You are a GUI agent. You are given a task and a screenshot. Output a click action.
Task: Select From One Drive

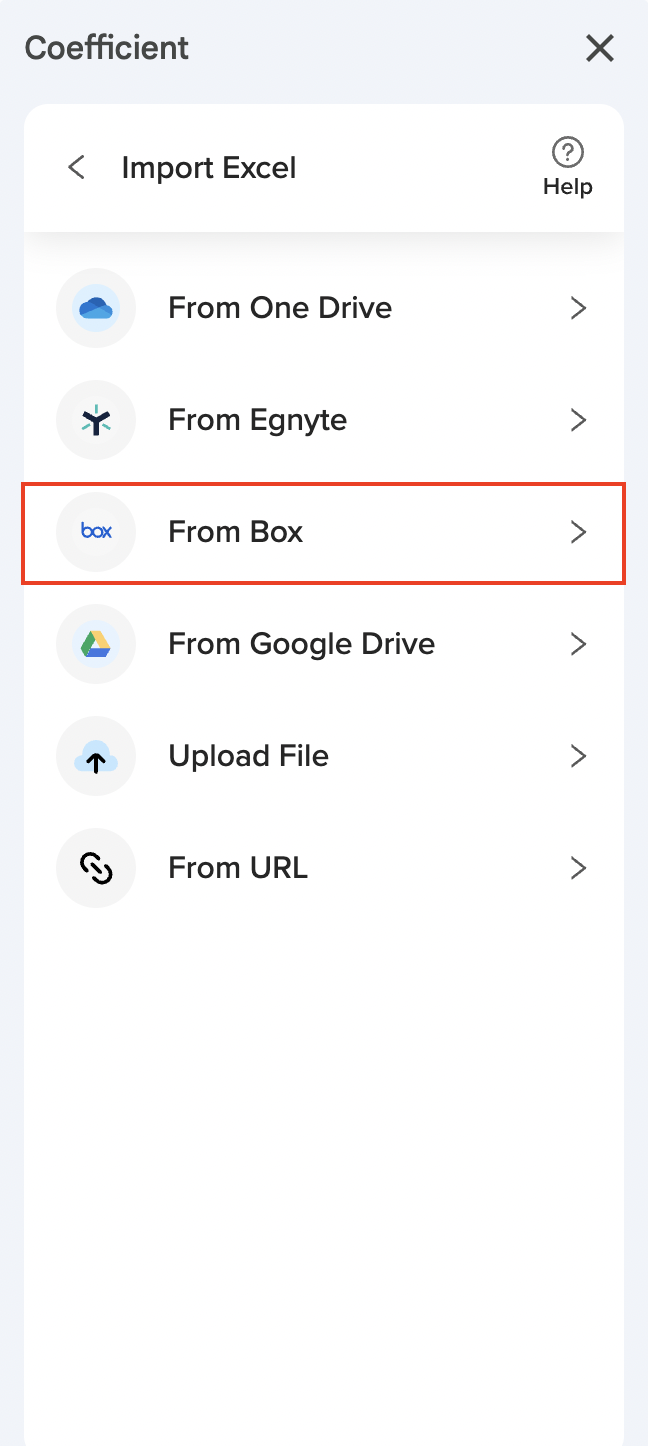pyautogui.click(x=323, y=308)
